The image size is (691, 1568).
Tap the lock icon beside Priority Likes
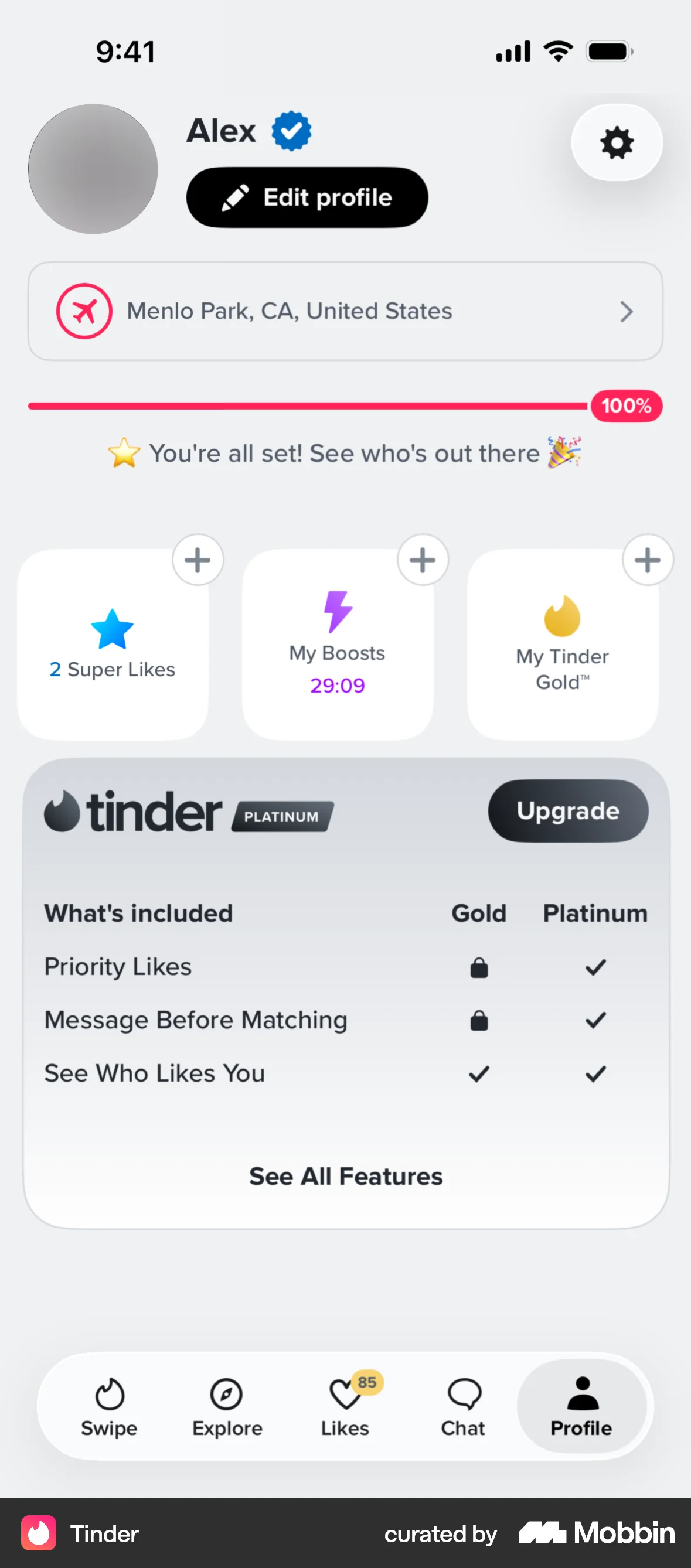(x=479, y=967)
